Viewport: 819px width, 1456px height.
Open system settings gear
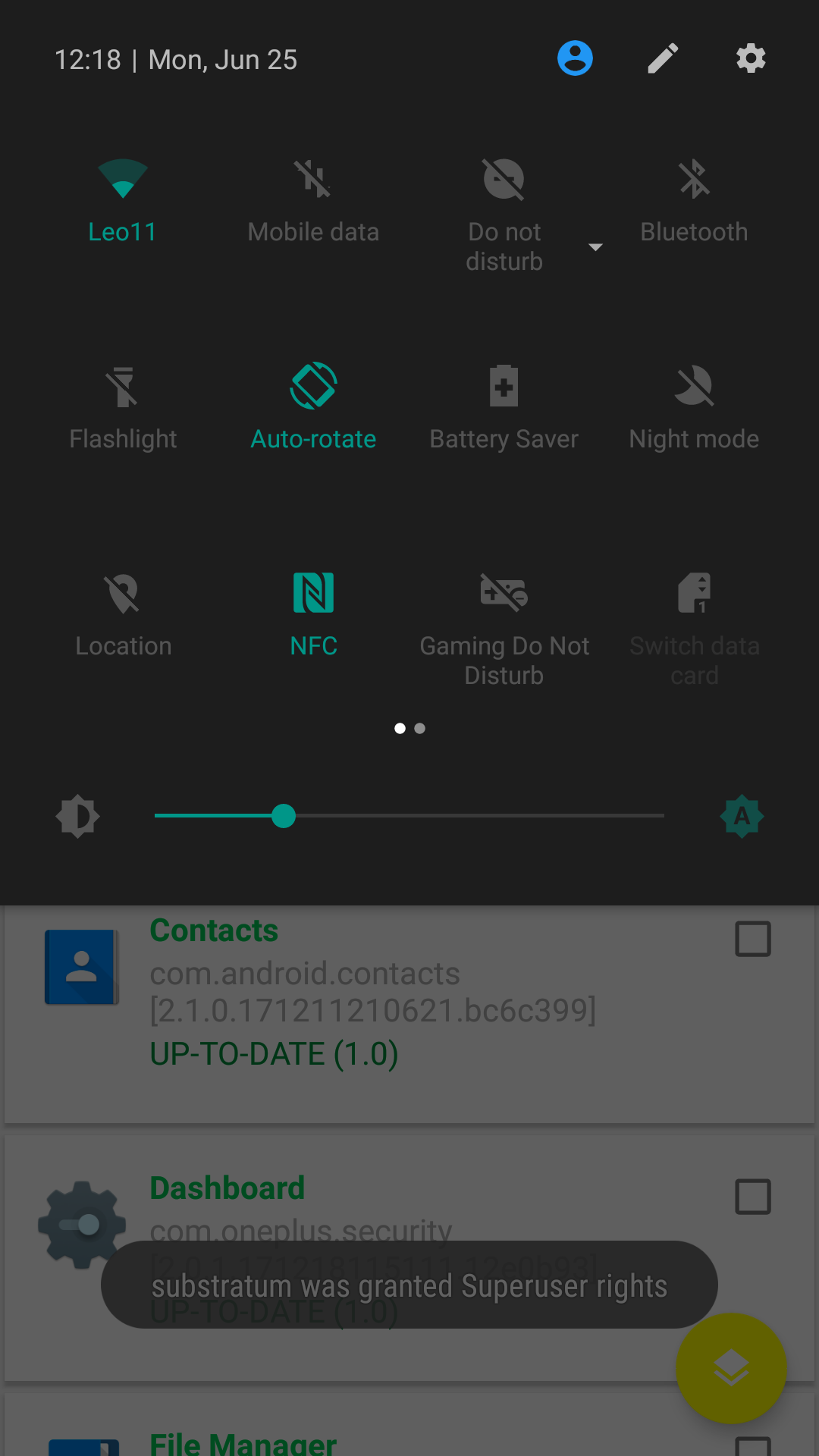(751, 58)
